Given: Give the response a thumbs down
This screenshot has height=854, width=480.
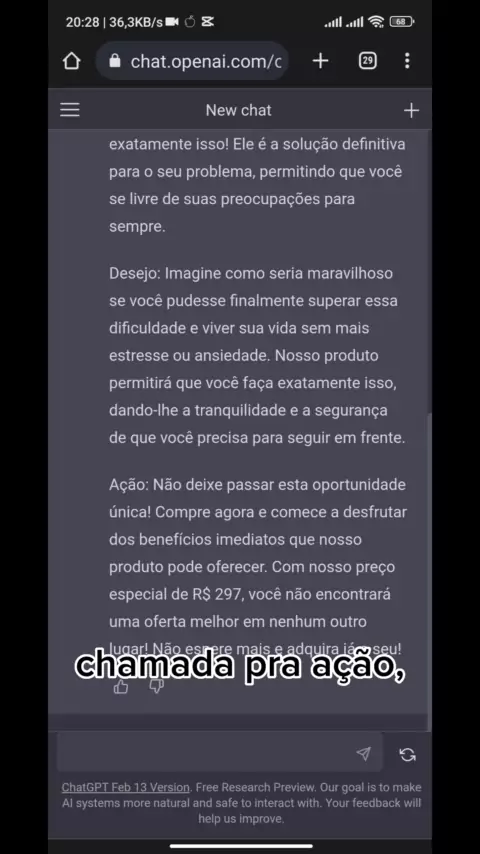Looking at the screenshot, I should 156,687.
